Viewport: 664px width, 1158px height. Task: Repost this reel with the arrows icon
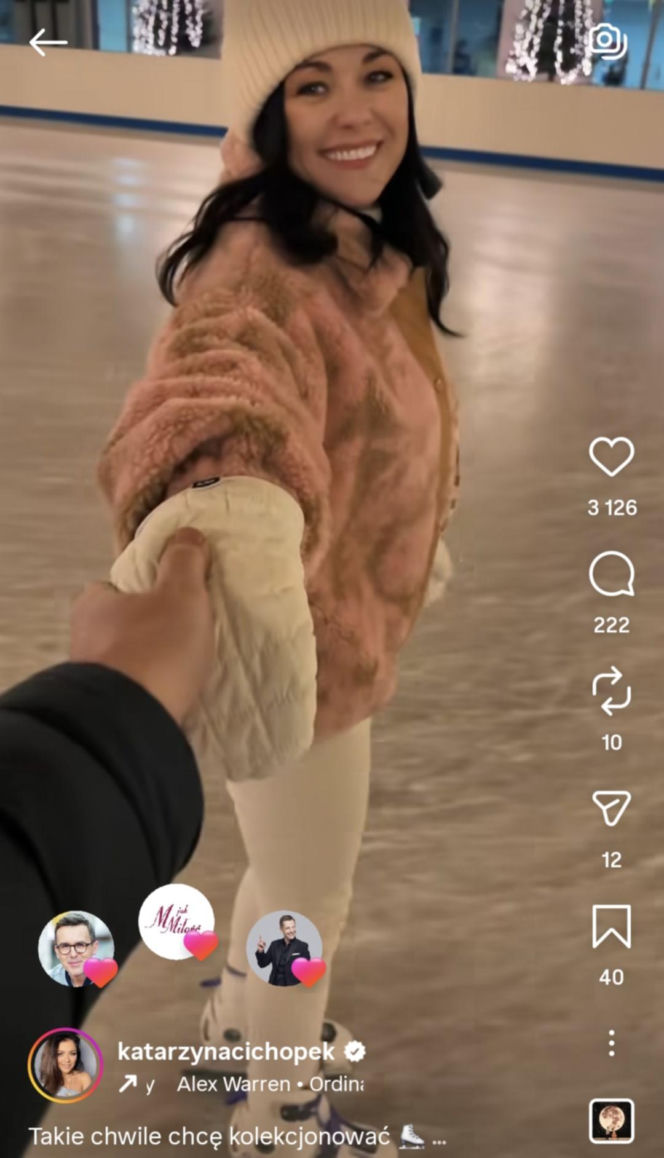tap(611, 692)
